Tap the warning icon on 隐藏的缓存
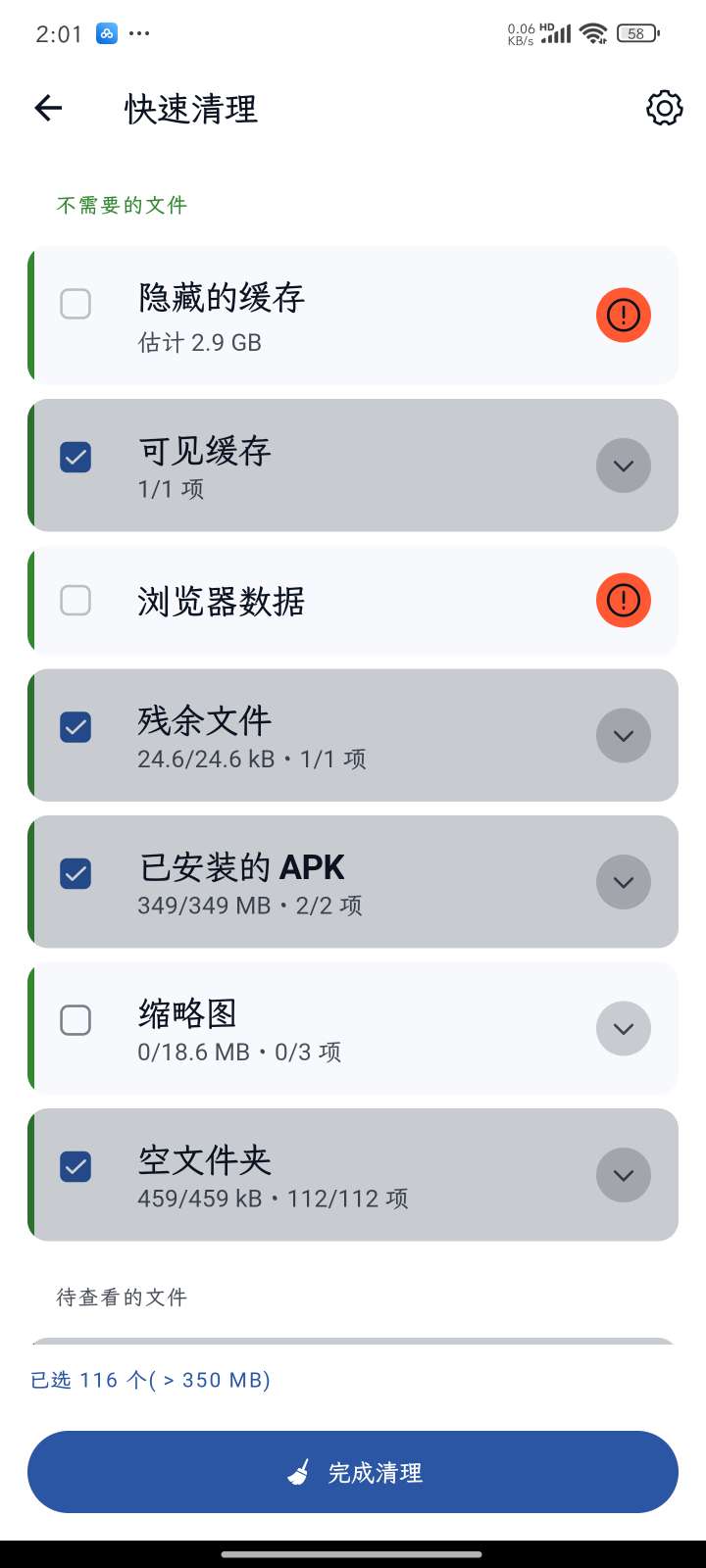Image resolution: width=706 pixels, height=1568 pixels. (x=623, y=315)
